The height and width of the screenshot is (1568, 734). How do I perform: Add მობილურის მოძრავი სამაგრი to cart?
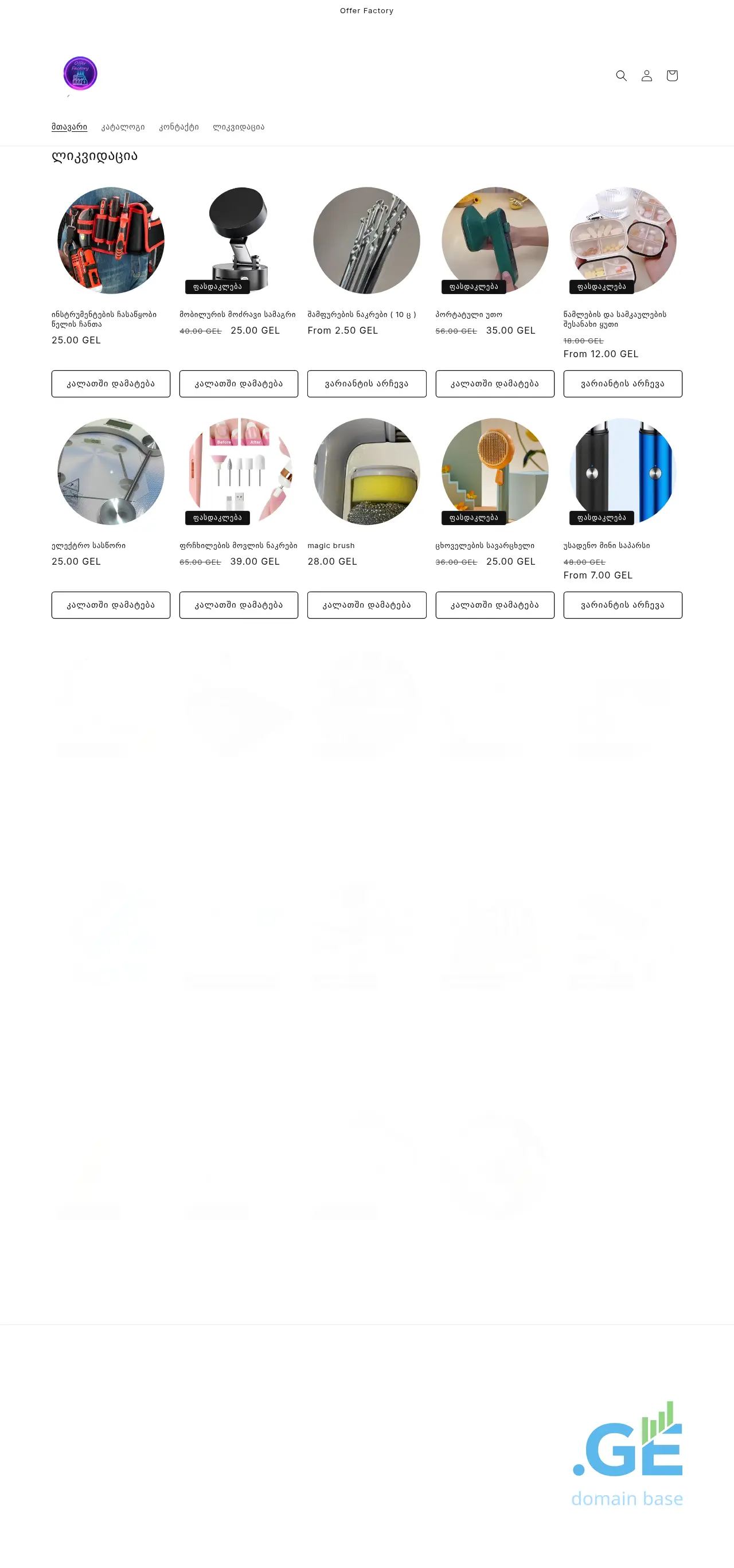pyautogui.click(x=239, y=384)
